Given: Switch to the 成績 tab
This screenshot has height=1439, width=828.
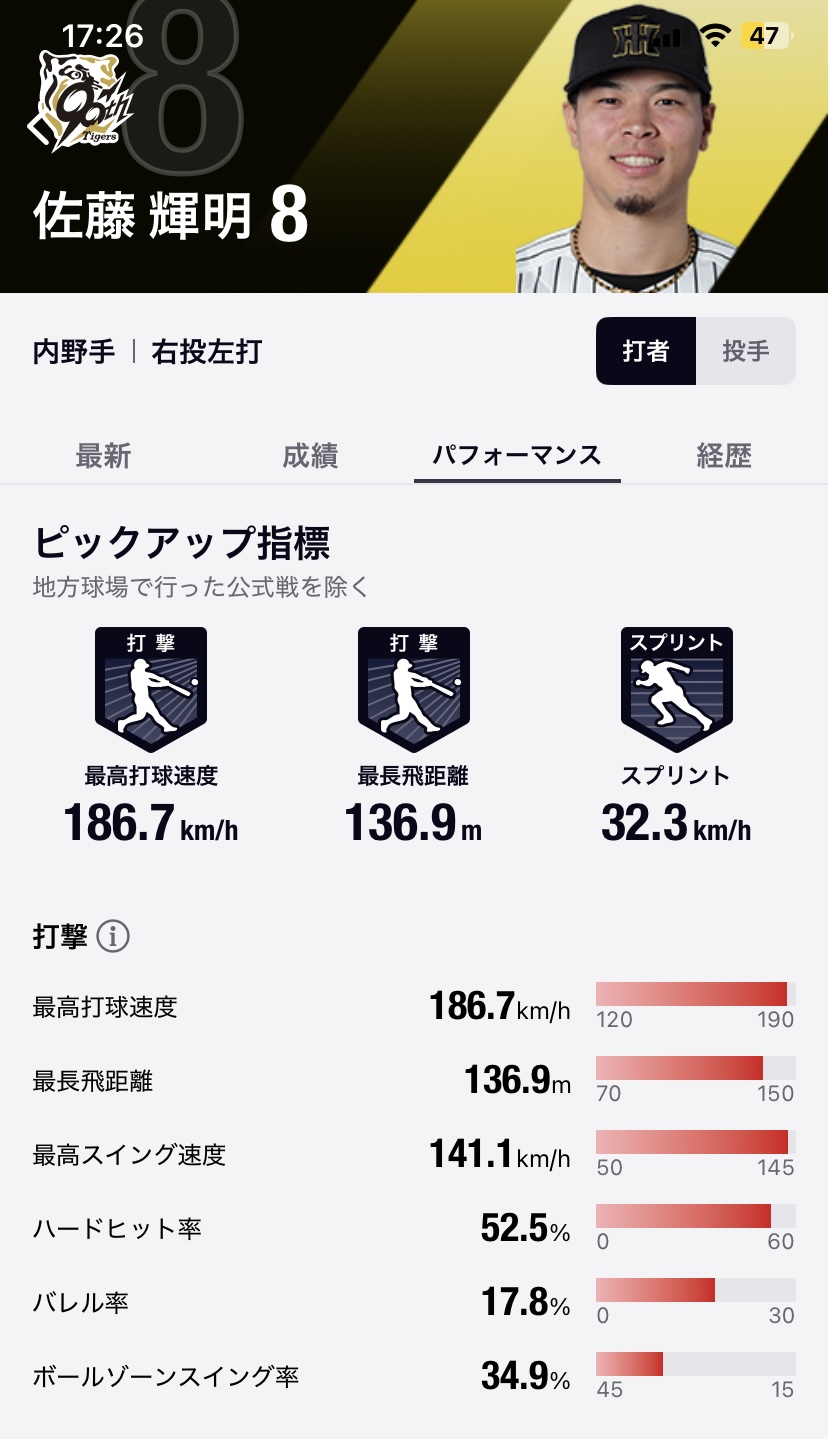Looking at the screenshot, I should [310, 456].
